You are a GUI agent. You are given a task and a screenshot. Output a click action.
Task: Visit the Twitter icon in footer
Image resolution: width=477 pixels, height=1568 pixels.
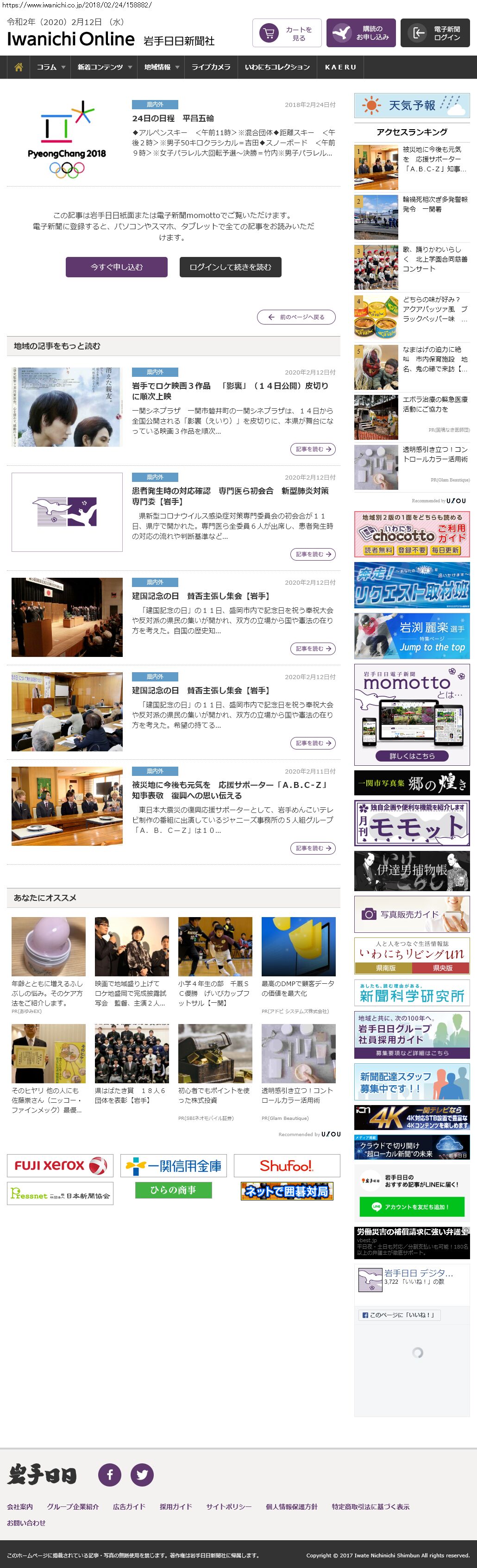click(142, 1474)
